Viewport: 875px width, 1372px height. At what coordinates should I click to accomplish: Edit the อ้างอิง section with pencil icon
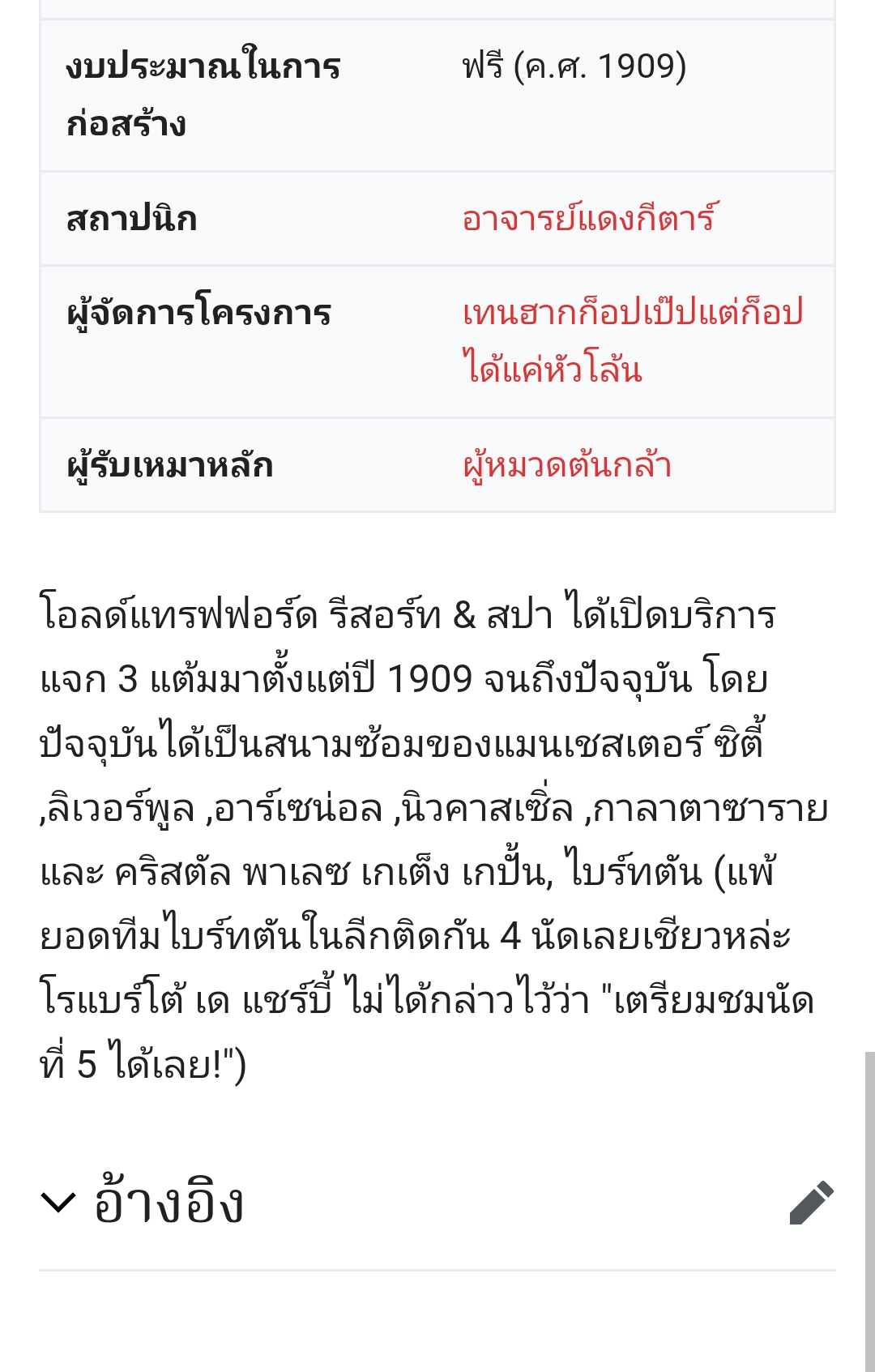click(x=811, y=1203)
